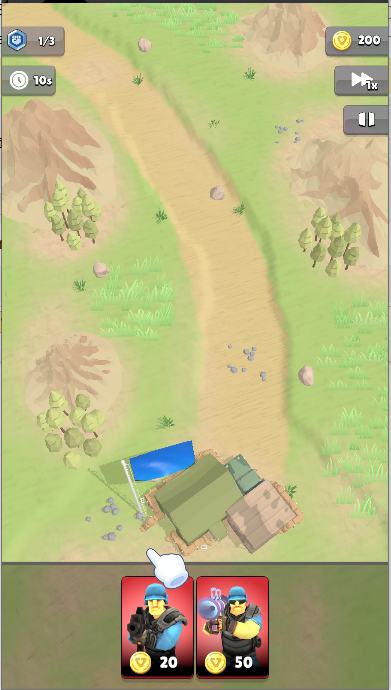Select the rifle soldier card costing 20

(x=157, y=627)
